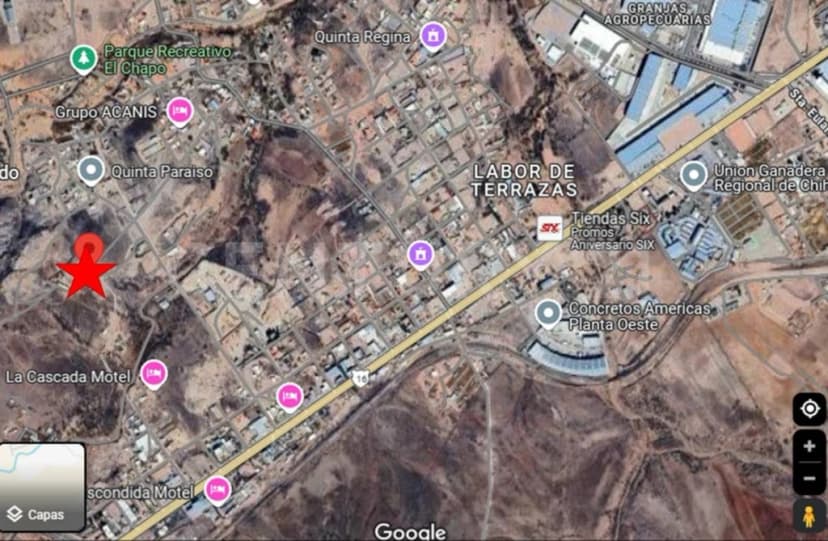Zoom out with the minus button

pyautogui.click(x=809, y=478)
